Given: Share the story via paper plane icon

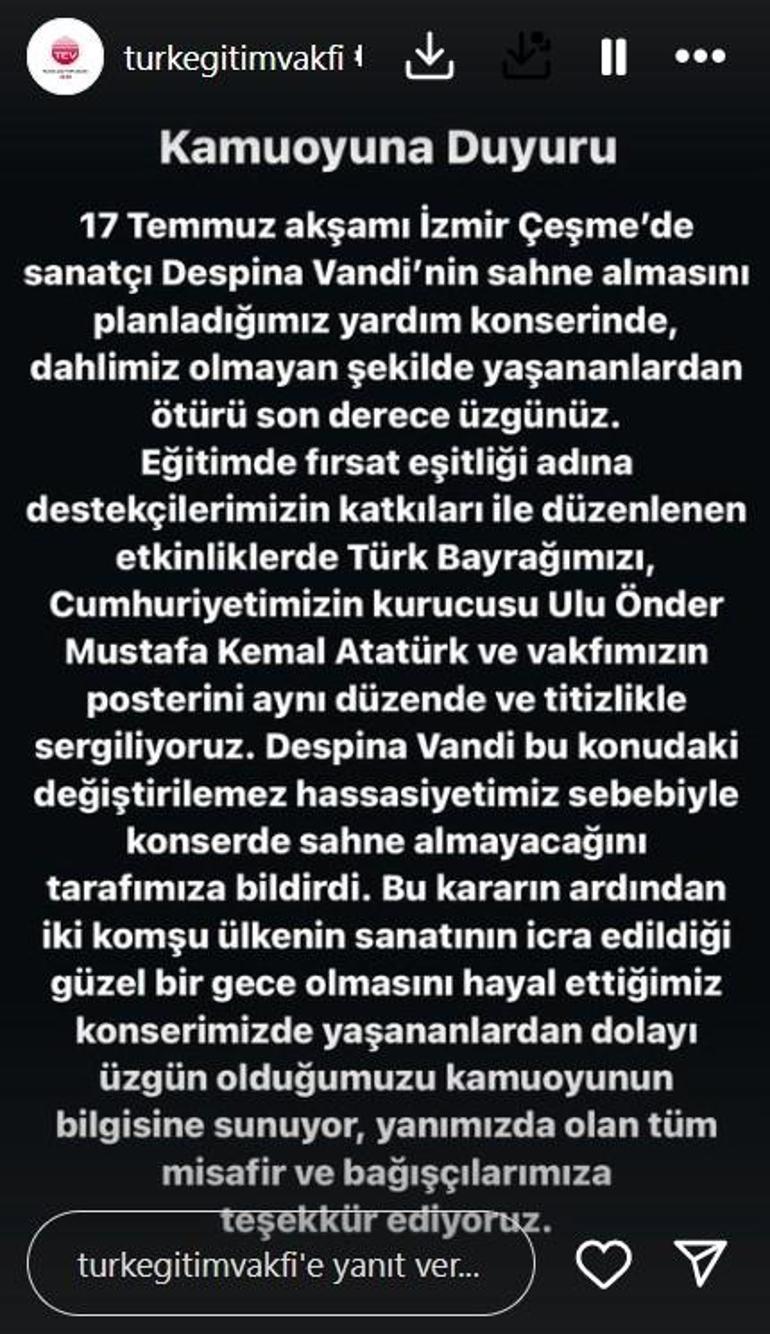Looking at the screenshot, I should [700, 1264].
